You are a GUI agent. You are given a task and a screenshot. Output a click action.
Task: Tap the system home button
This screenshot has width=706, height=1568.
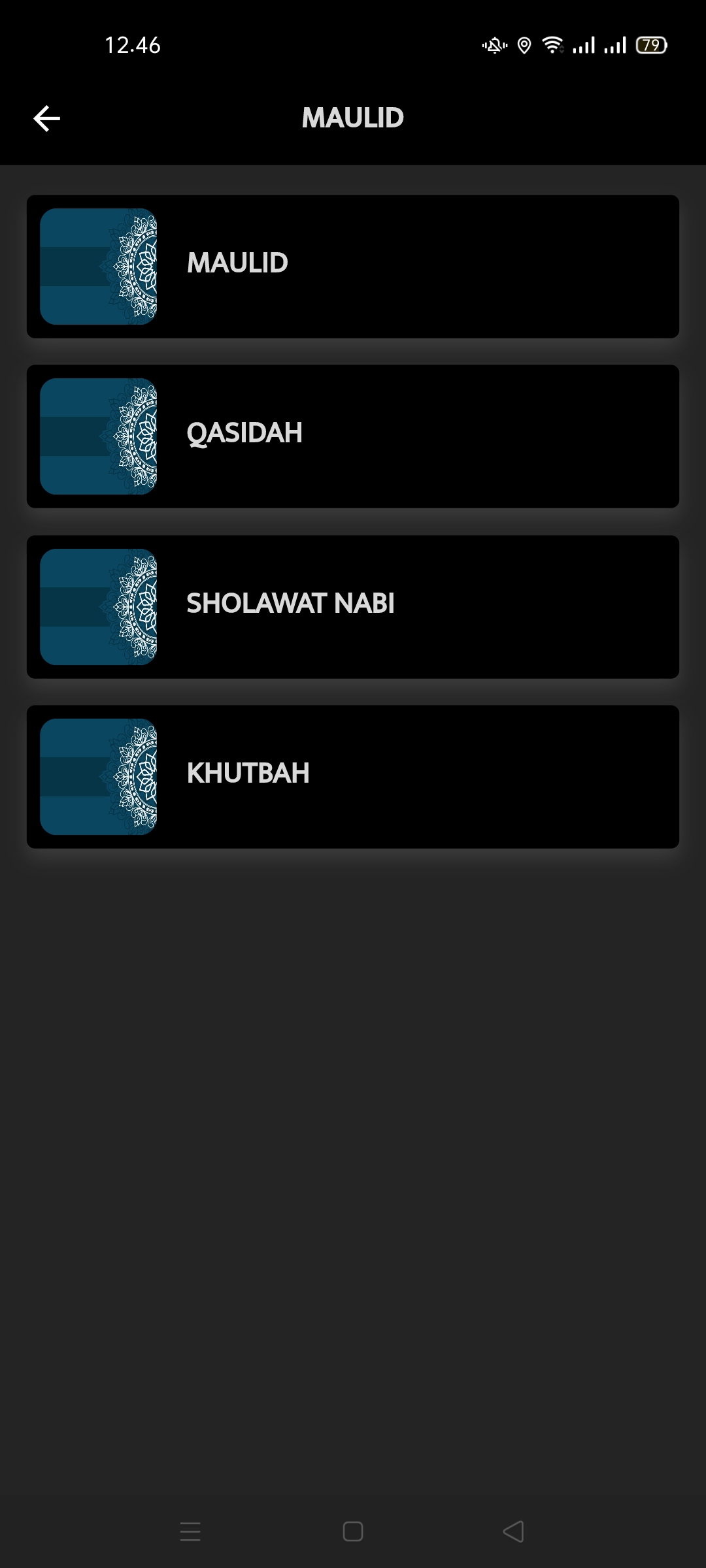353,1531
